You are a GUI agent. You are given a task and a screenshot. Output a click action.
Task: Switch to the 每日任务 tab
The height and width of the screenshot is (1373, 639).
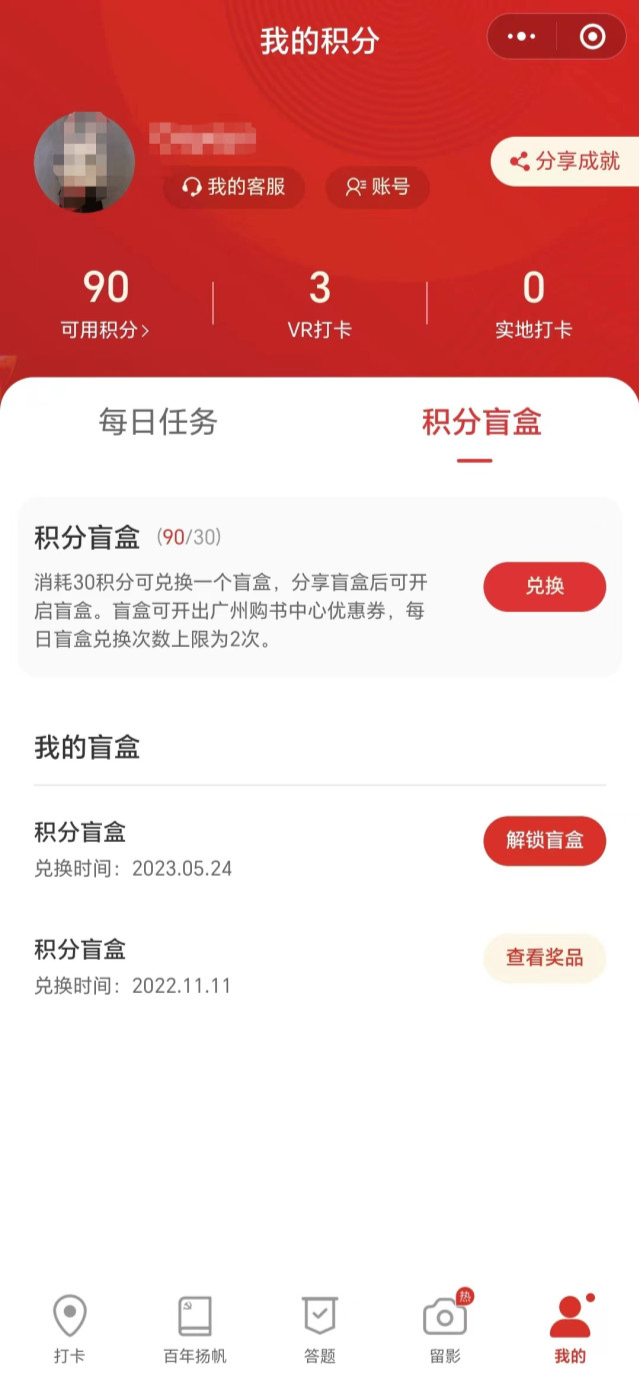(x=158, y=422)
